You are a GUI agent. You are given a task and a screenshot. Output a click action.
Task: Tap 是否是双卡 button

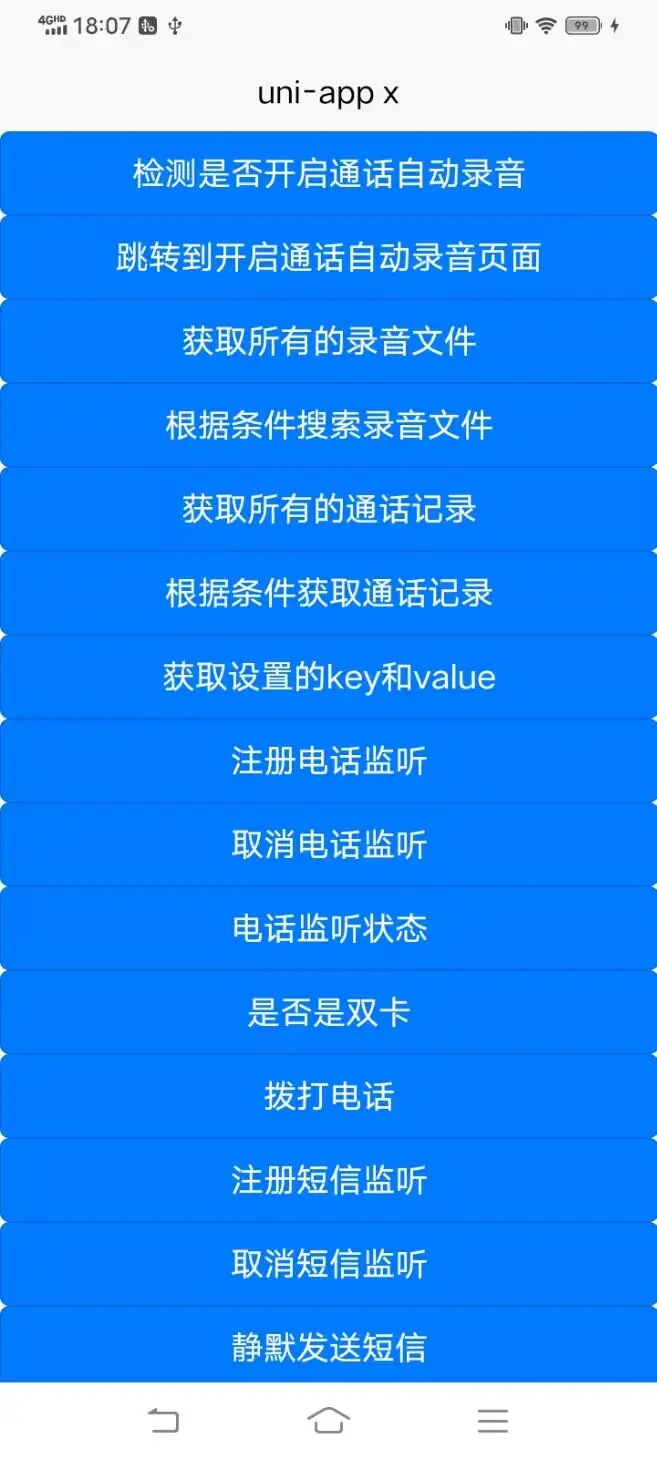(x=328, y=1014)
